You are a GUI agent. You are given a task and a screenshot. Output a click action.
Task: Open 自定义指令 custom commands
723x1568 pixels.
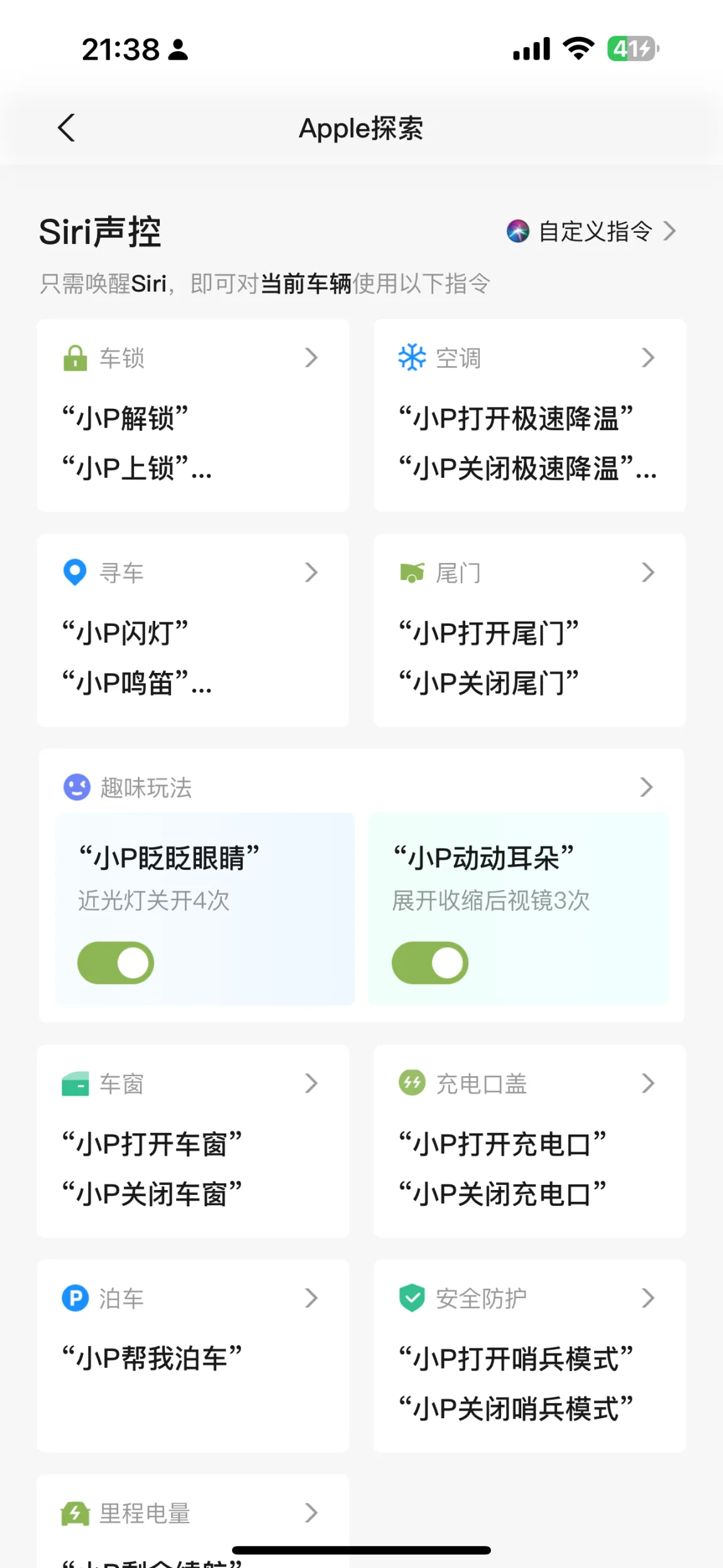tap(591, 231)
